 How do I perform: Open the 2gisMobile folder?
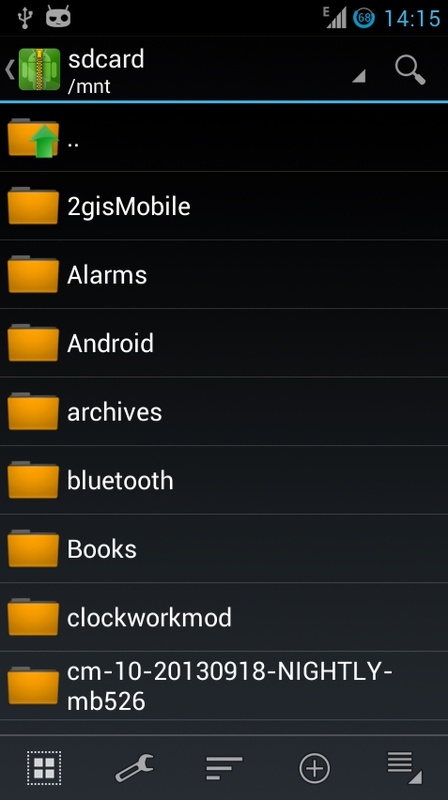(224, 206)
